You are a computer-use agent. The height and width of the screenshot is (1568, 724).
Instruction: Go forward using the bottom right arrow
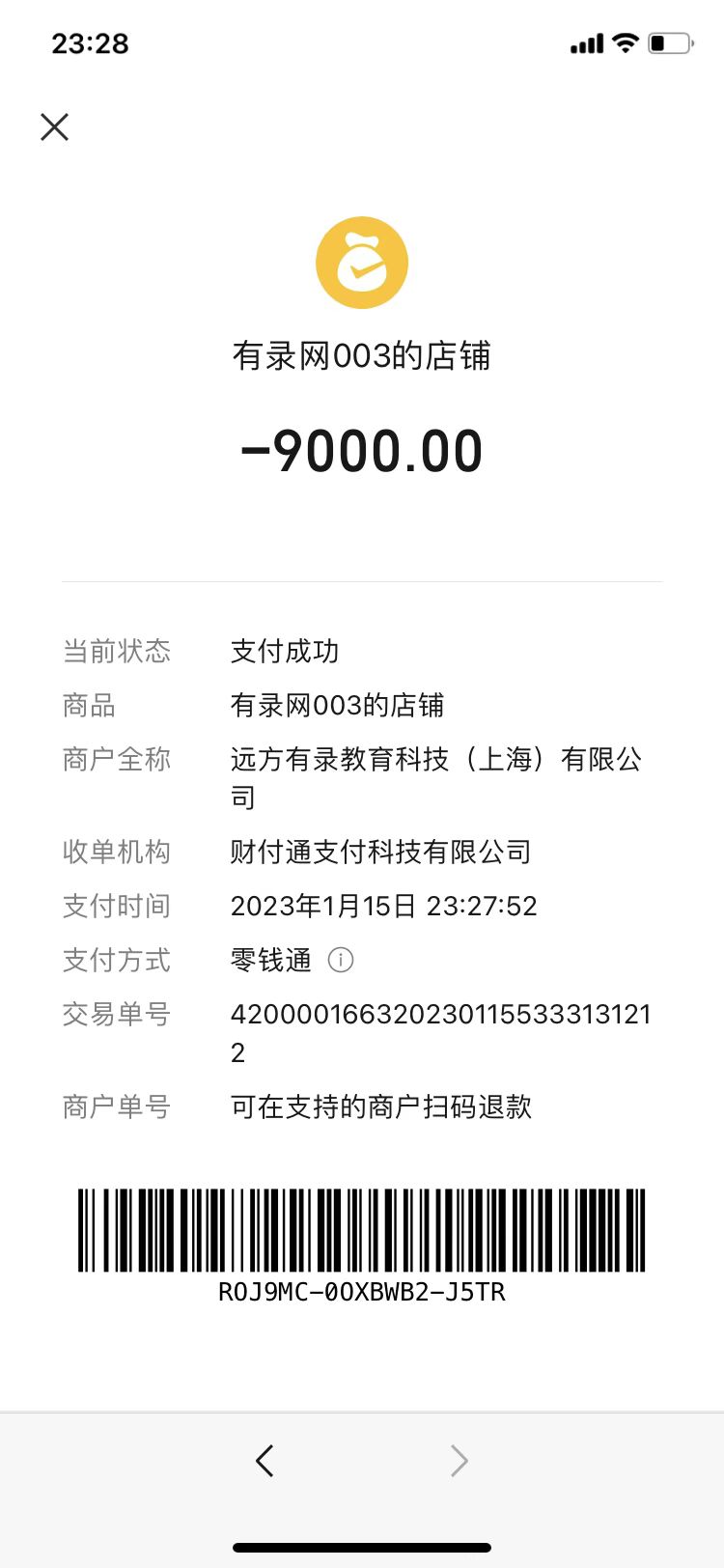459,1461
